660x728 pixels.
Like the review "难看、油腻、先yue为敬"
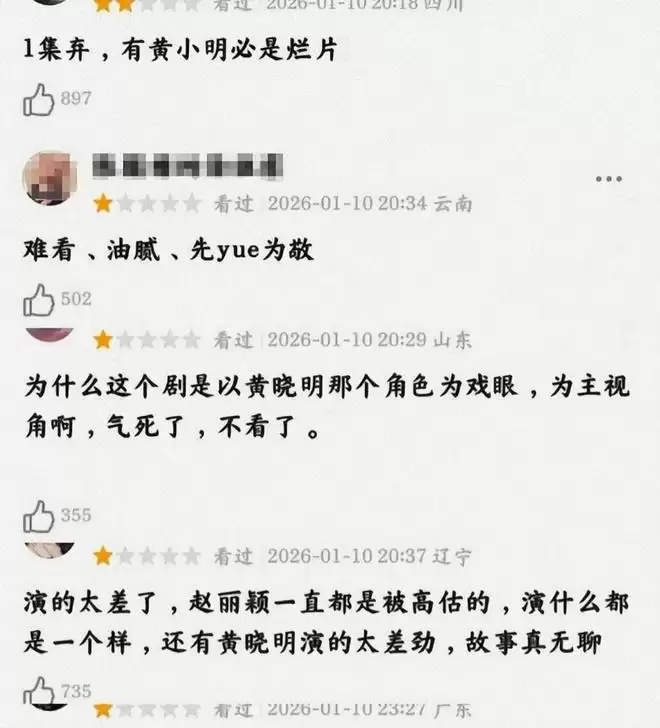[x=39, y=300]
